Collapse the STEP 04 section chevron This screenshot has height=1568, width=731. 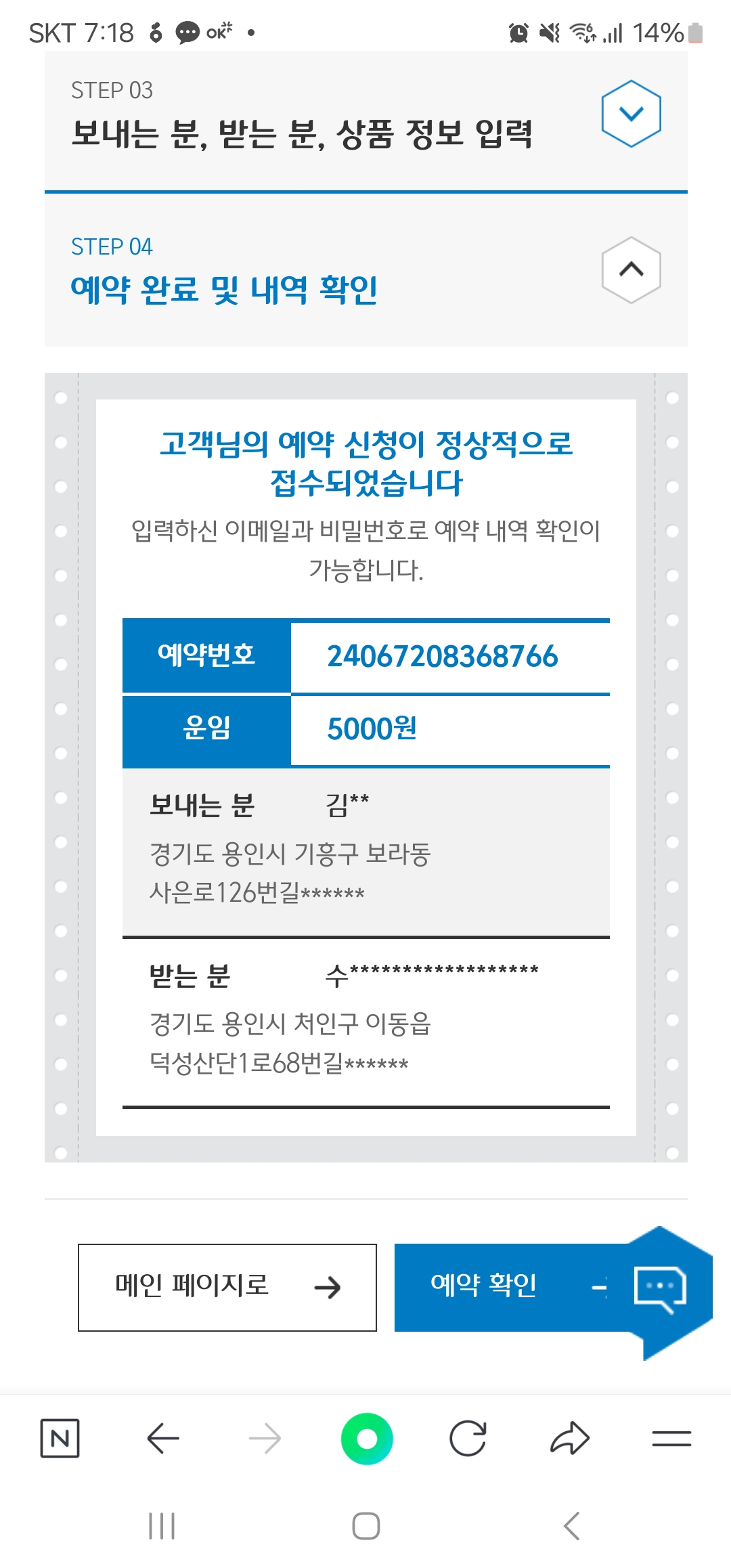(631, 269)
